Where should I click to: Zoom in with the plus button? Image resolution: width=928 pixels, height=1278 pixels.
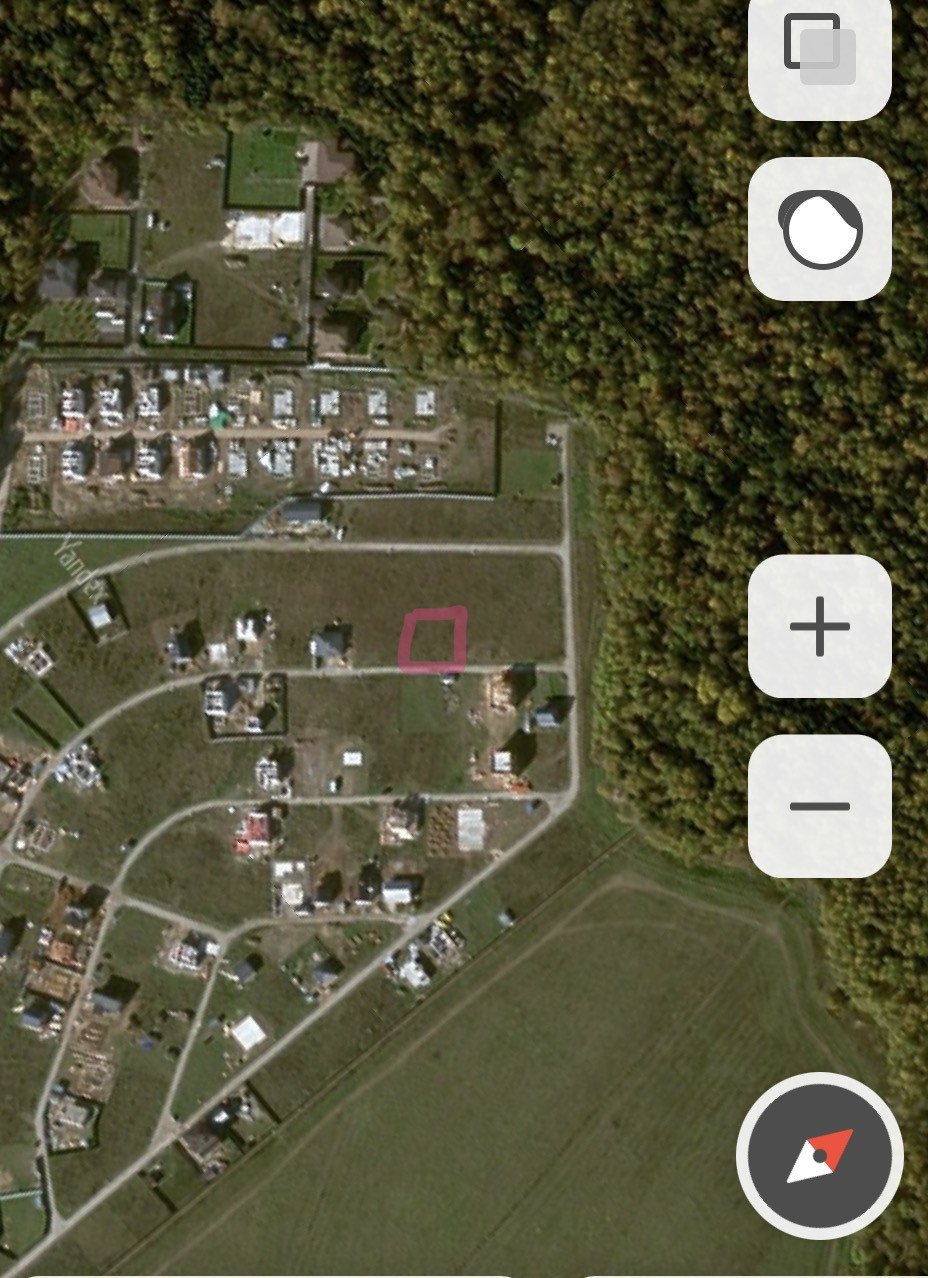click(819, 627)
